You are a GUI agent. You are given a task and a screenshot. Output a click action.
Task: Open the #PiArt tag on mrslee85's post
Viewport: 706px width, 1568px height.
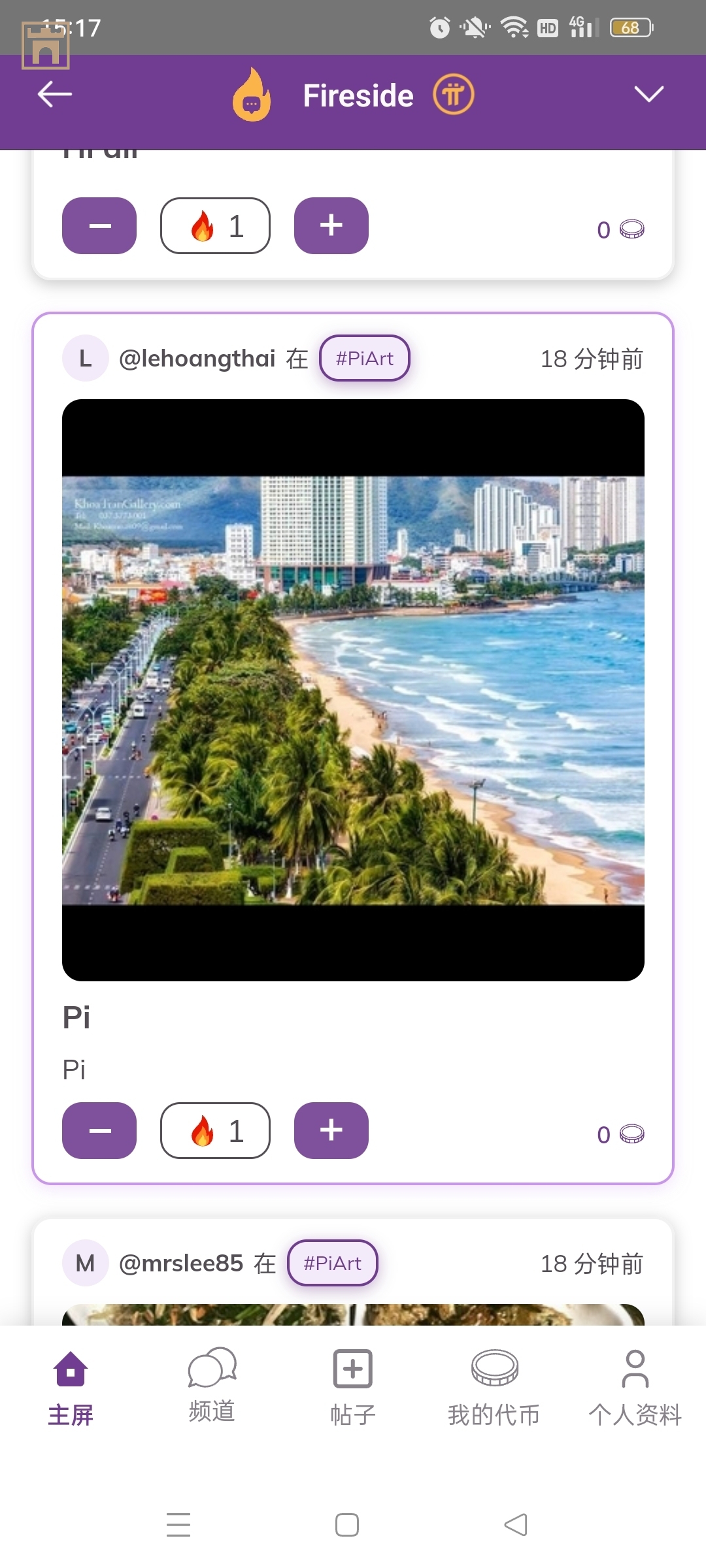coord(332,1263)
